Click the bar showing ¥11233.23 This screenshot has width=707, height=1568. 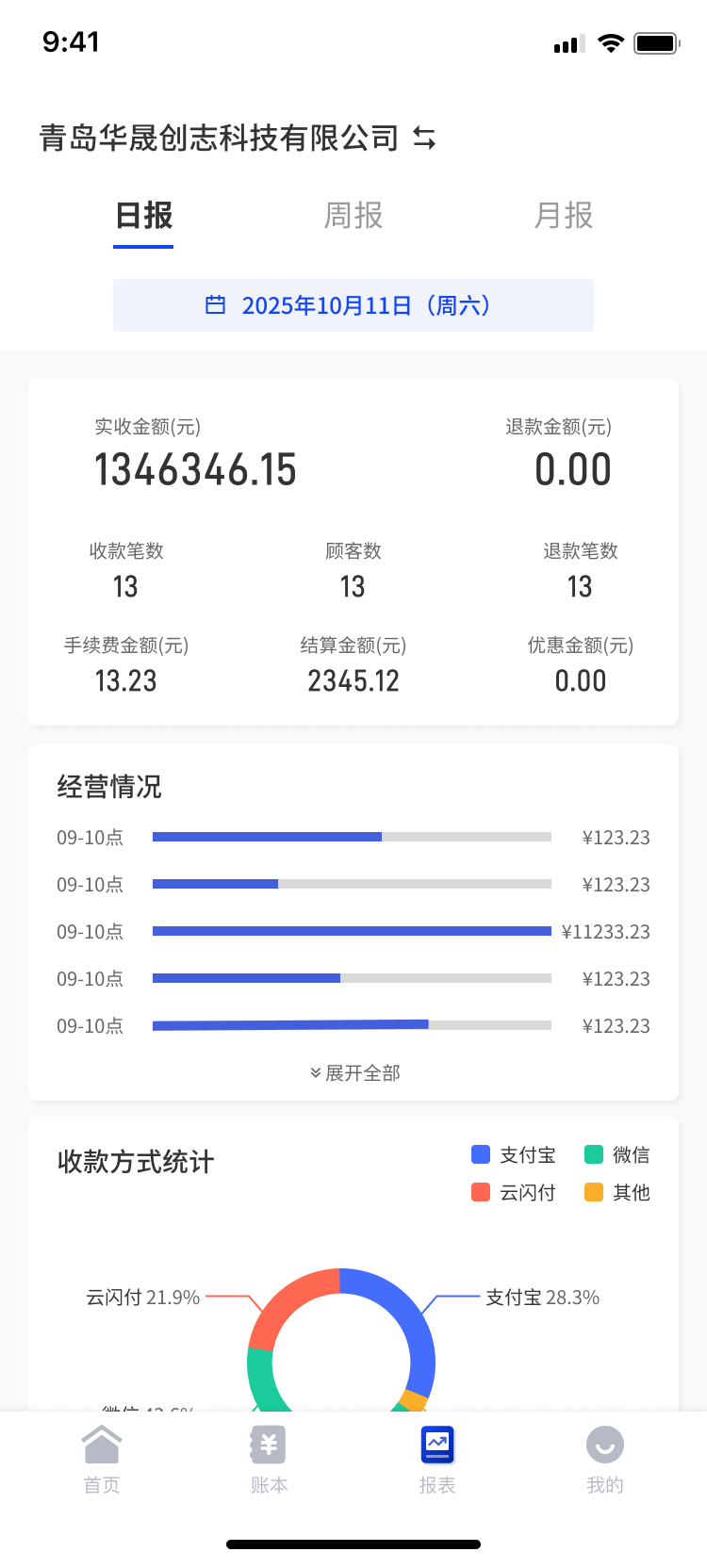[x=352, y=931]
